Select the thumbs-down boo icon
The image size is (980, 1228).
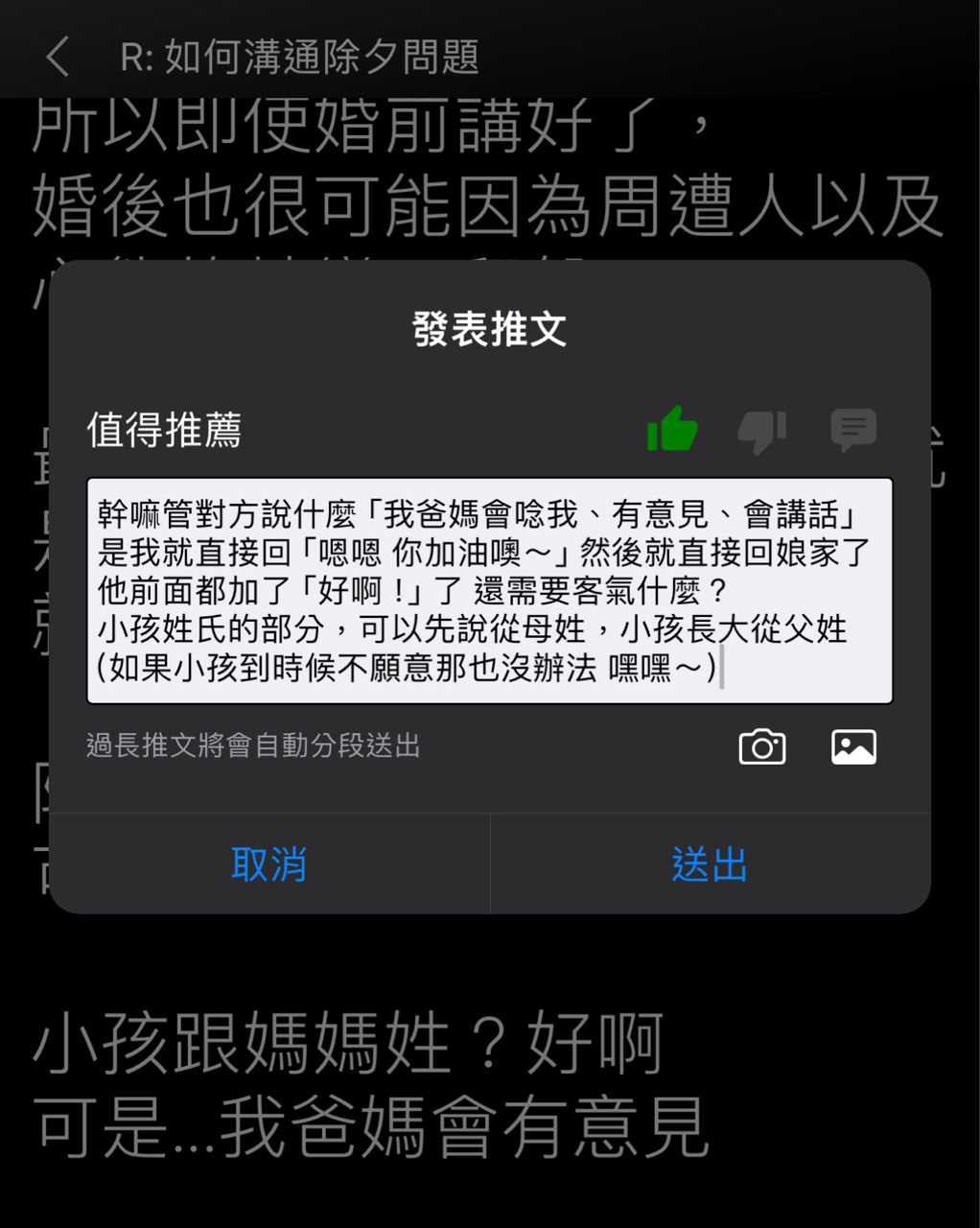[762, 431]
